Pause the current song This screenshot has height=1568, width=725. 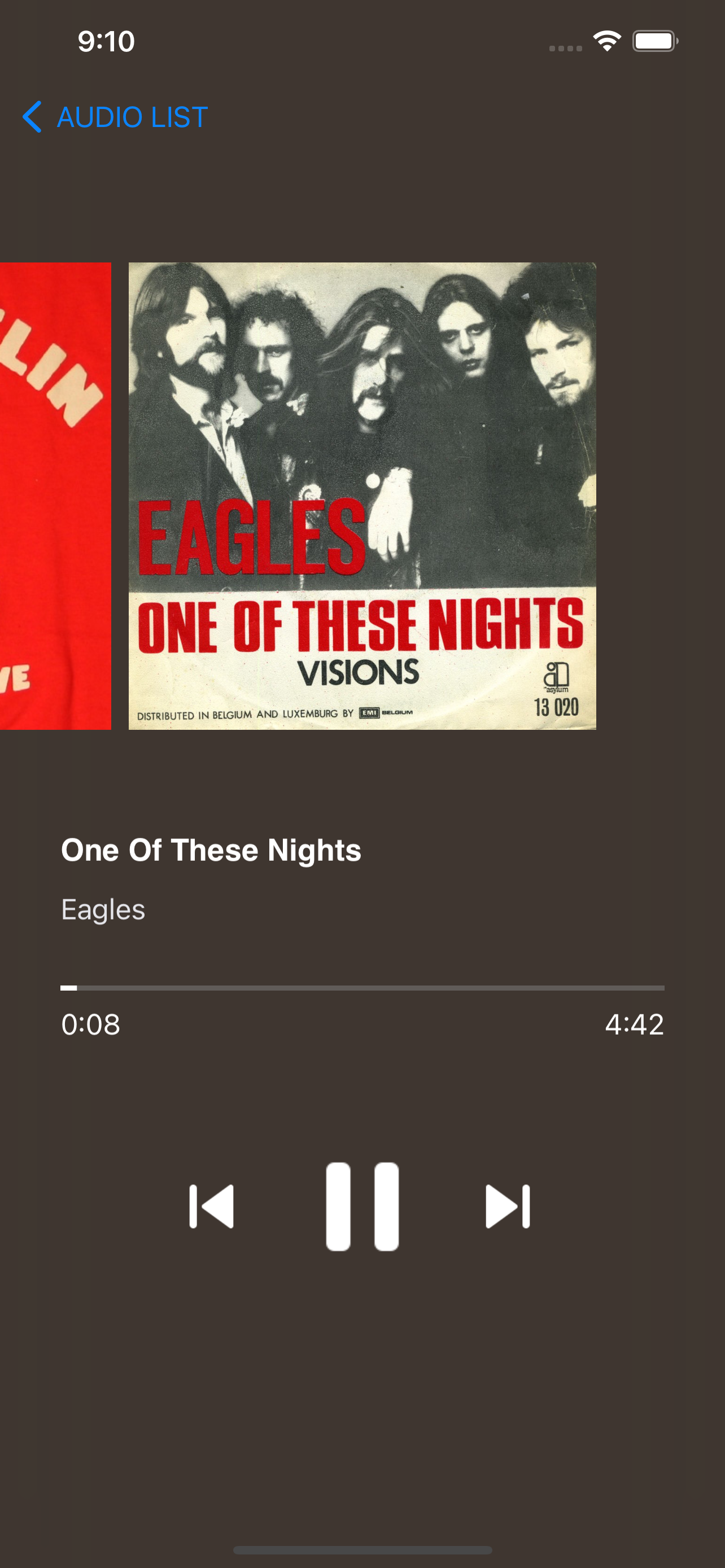pyautogui.click(x=362, y=1206)
